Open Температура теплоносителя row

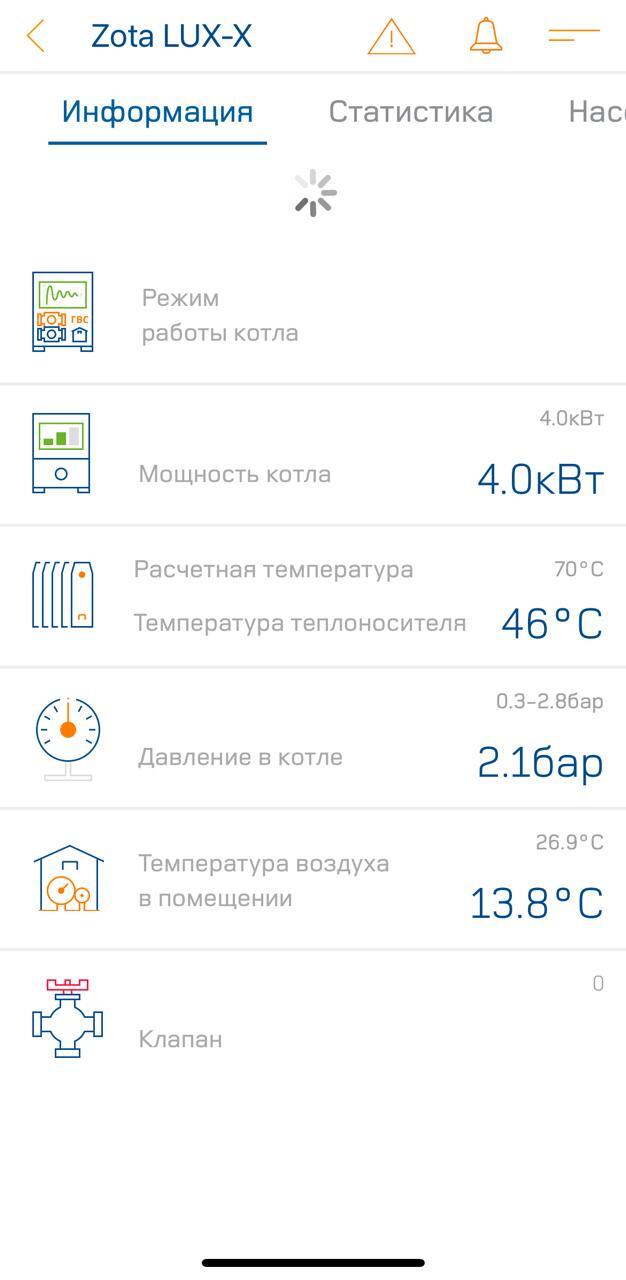(x=313, y=596)
